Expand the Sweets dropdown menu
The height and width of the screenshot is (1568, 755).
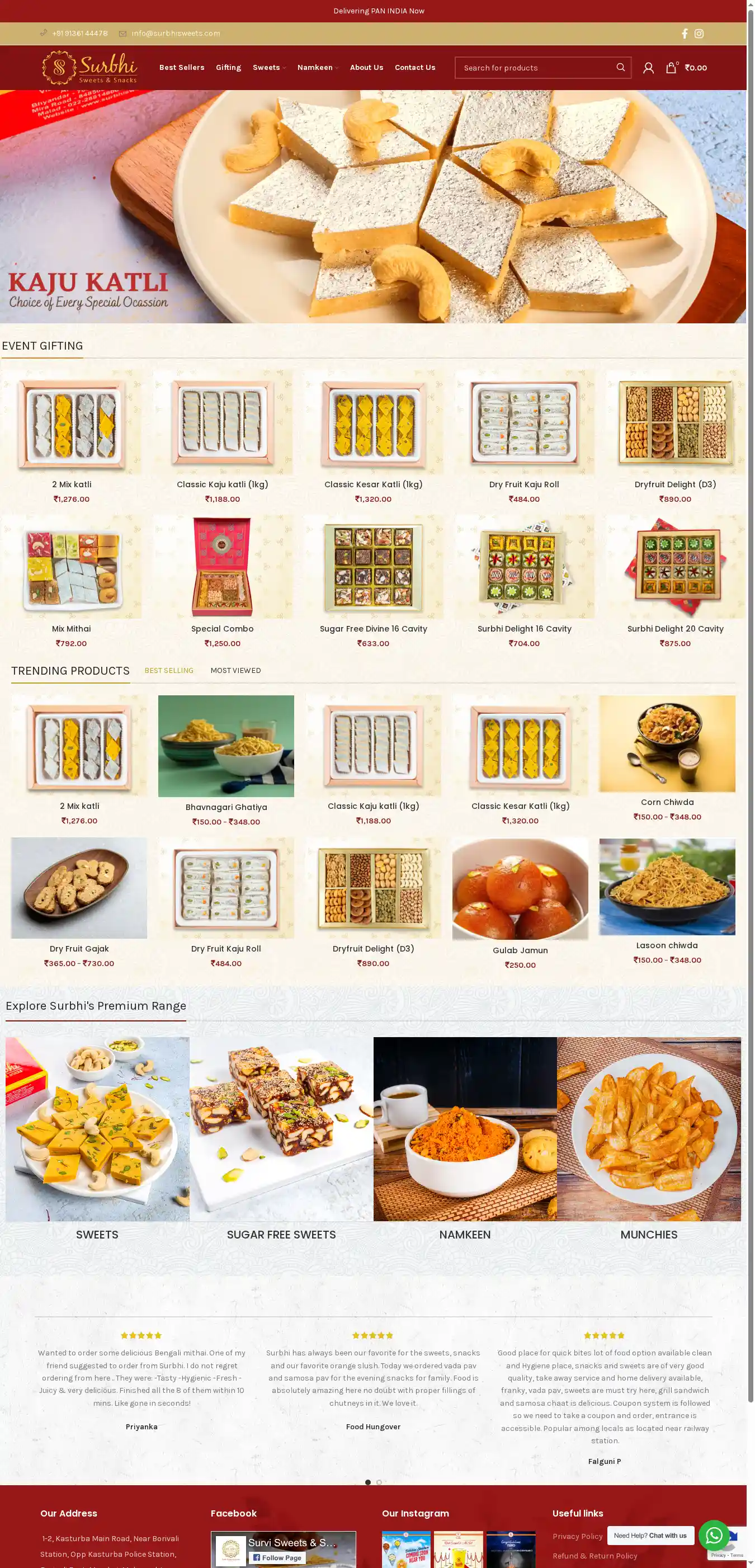pos(269,68)
